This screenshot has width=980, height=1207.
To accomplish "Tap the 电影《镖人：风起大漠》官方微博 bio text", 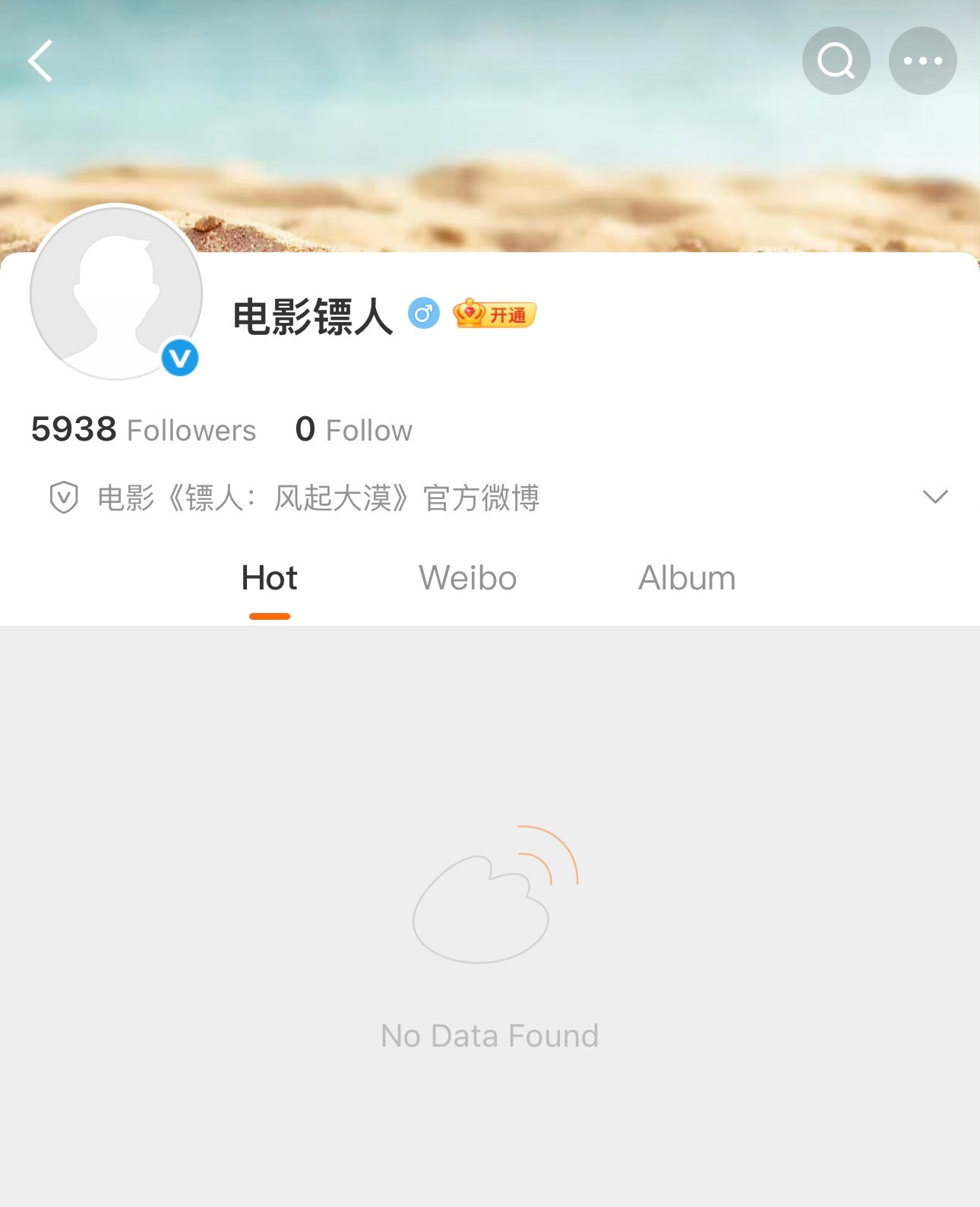I will [319, 498].
